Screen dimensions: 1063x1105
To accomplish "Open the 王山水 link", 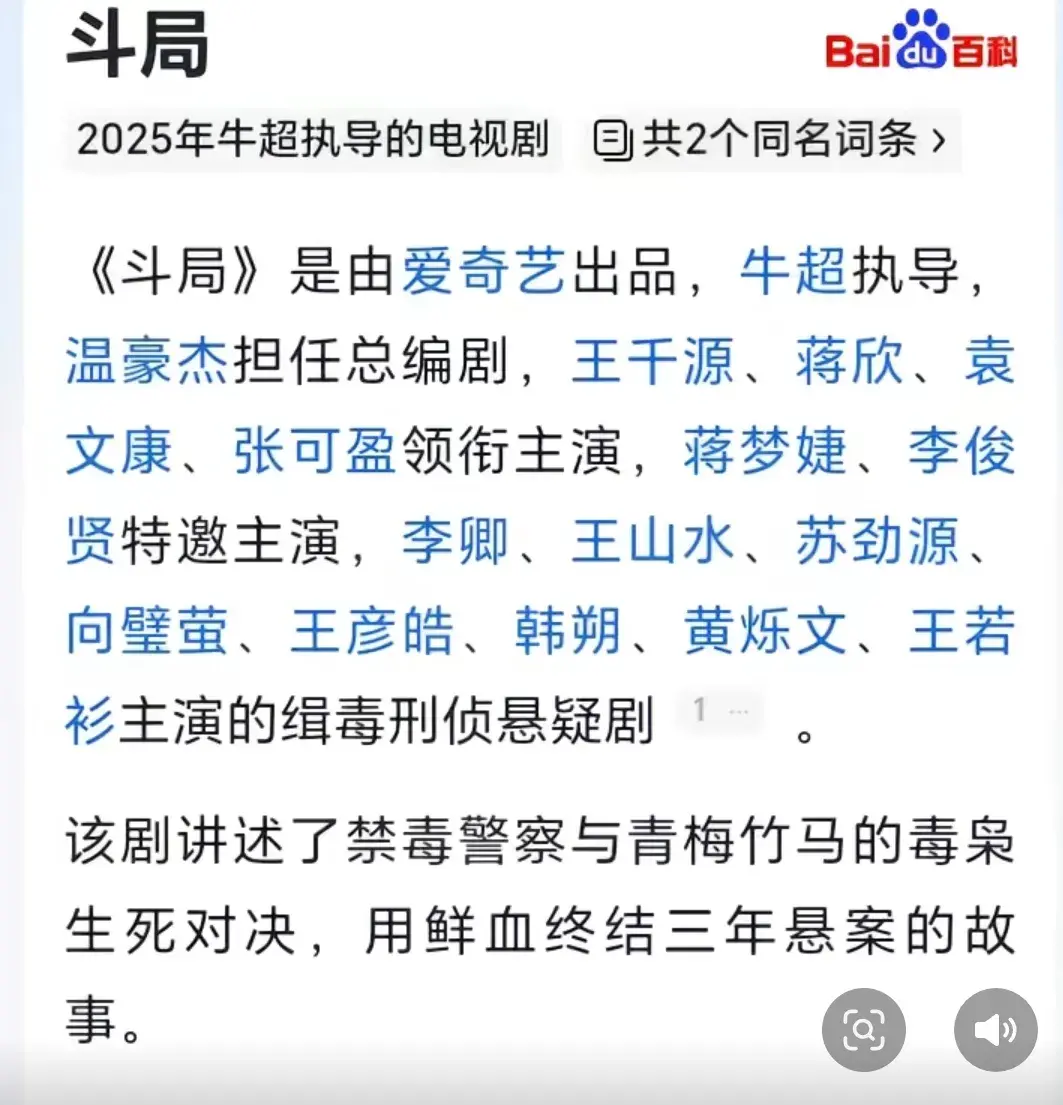I will pyautogui.click(x=652, y=544).
